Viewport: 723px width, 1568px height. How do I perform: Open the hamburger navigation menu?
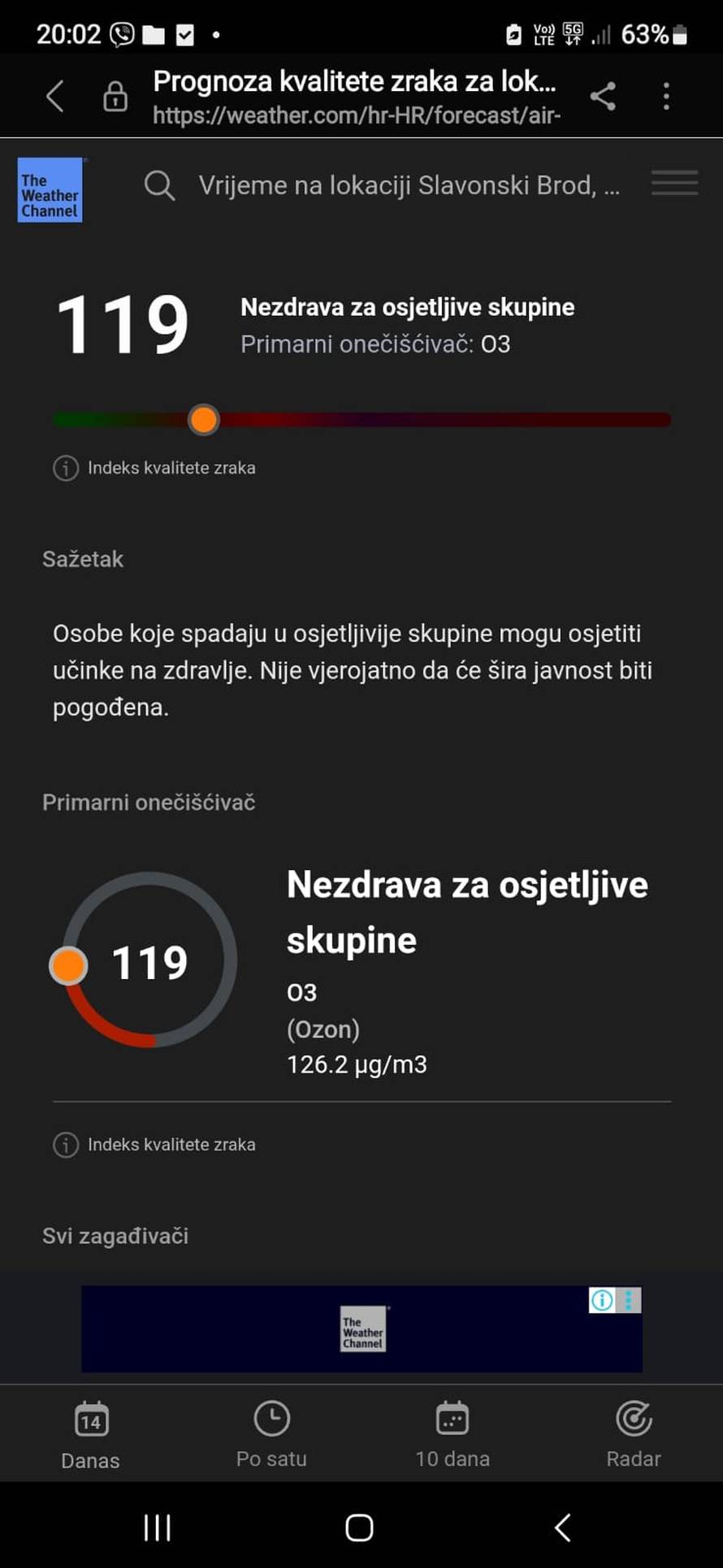(673, 184)
